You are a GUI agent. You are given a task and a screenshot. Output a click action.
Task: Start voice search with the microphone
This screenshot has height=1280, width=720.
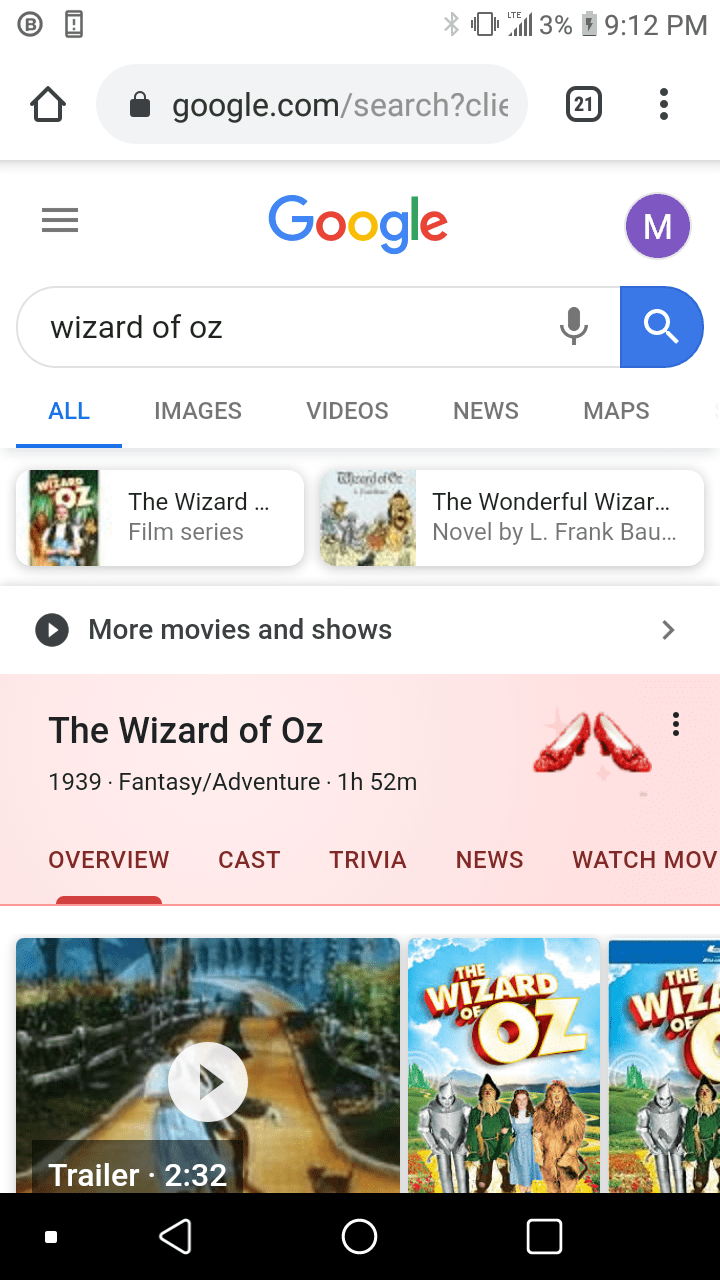click(x=574, y=327)
